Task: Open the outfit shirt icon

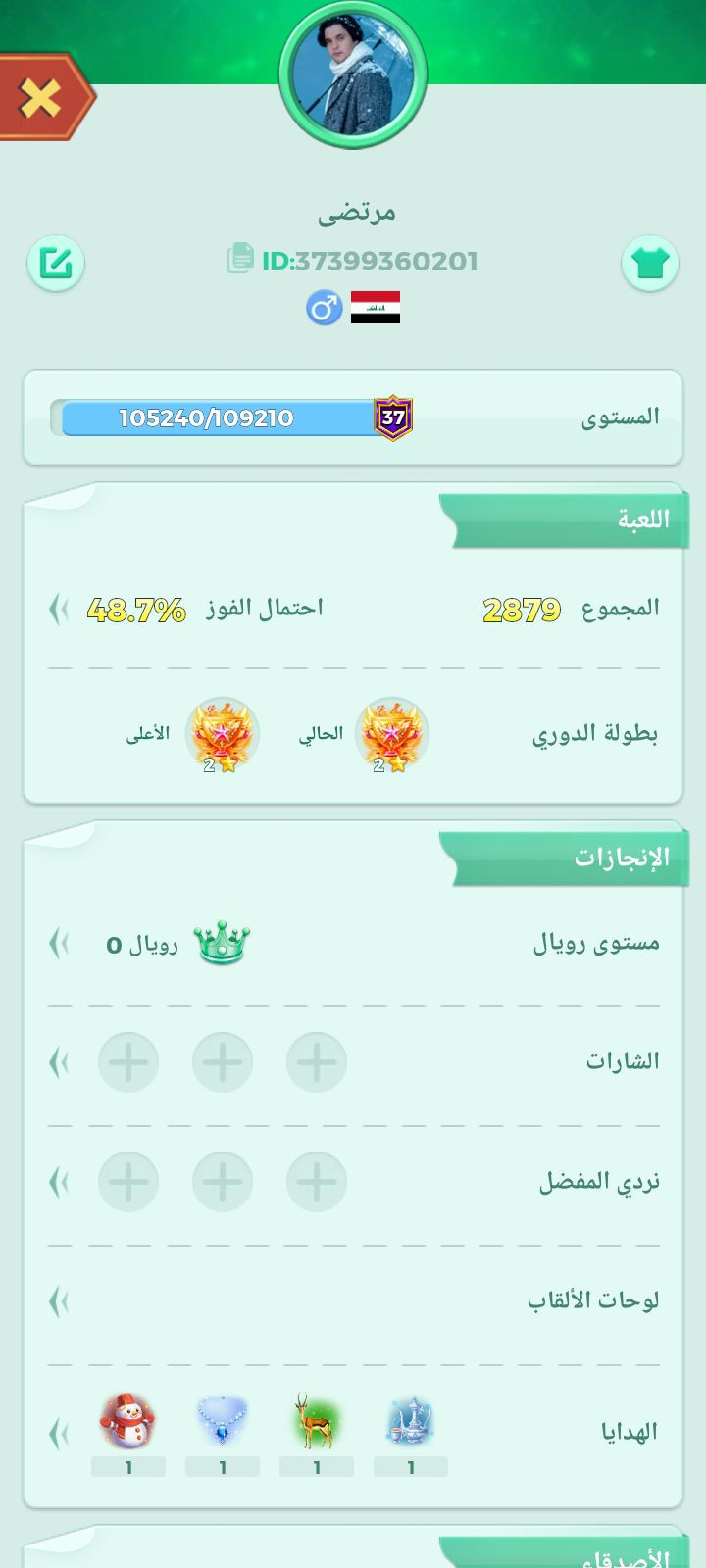Action: [649, 263]
